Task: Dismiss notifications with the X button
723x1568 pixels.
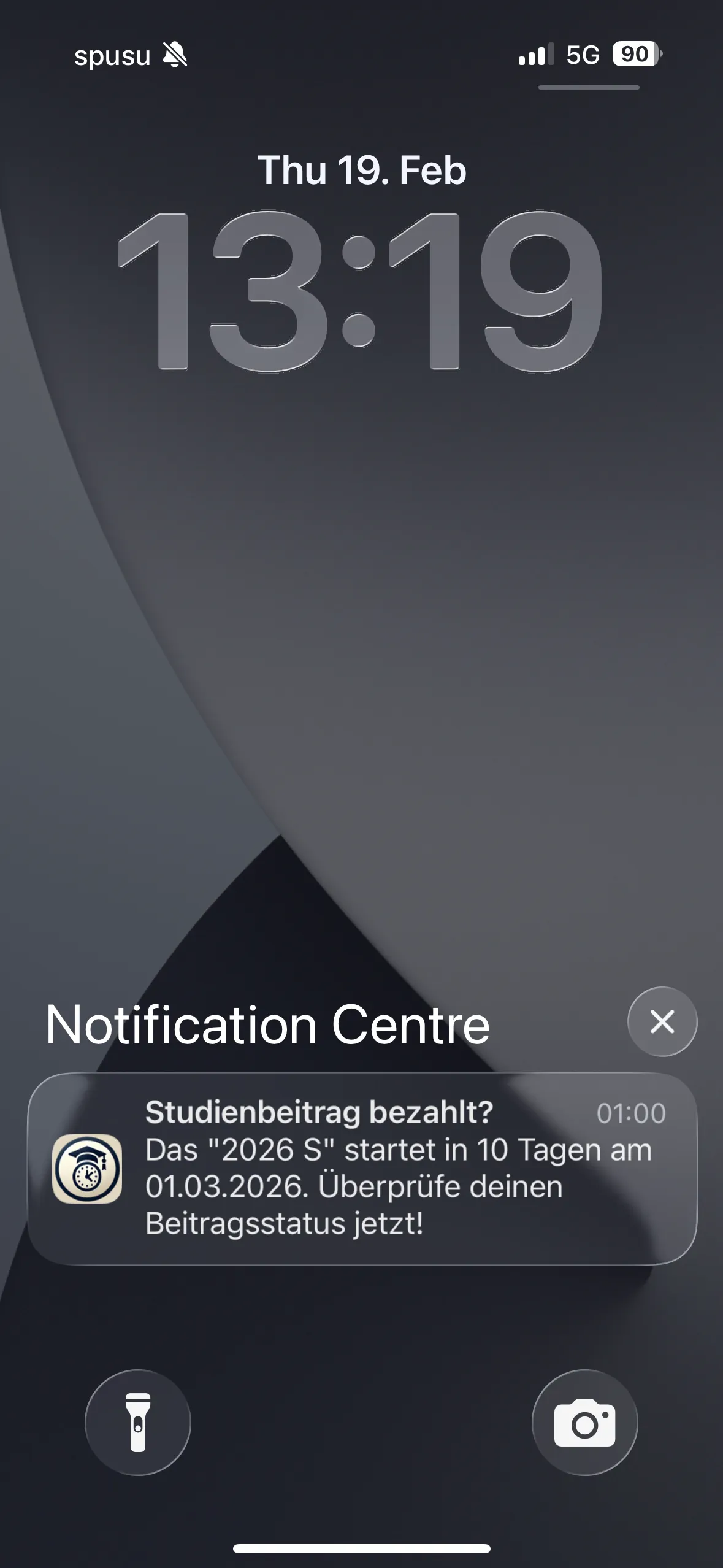Action: click(x=660, y=1021)
